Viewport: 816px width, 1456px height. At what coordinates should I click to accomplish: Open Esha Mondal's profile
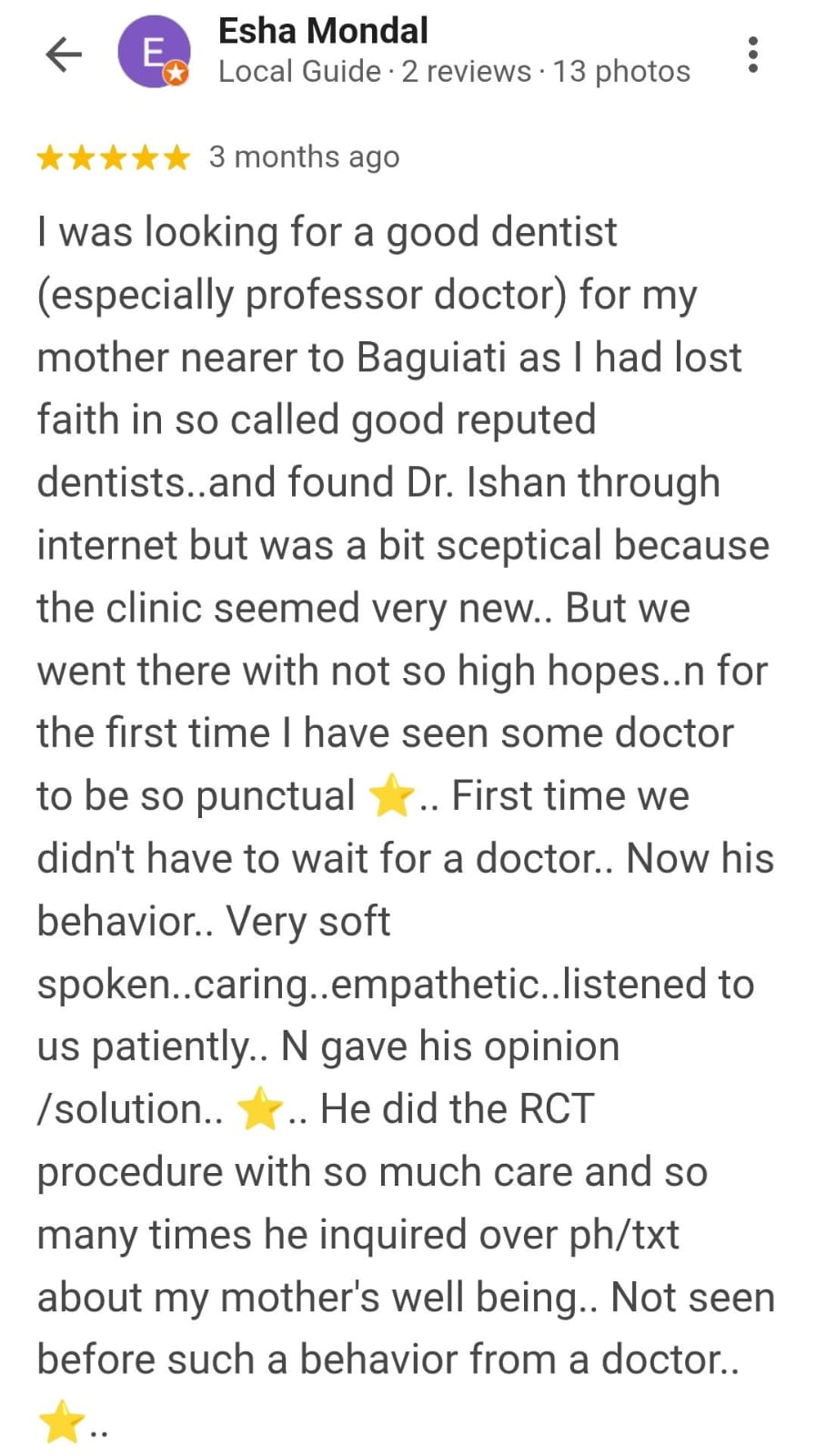(323, 31)
